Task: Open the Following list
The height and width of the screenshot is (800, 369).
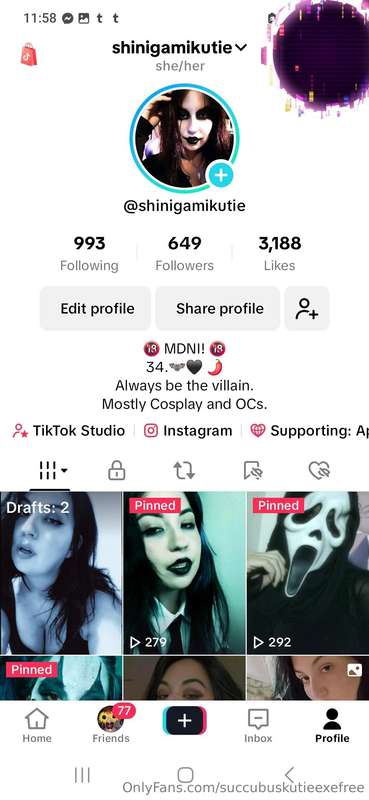Action: (x=89, y=254)
